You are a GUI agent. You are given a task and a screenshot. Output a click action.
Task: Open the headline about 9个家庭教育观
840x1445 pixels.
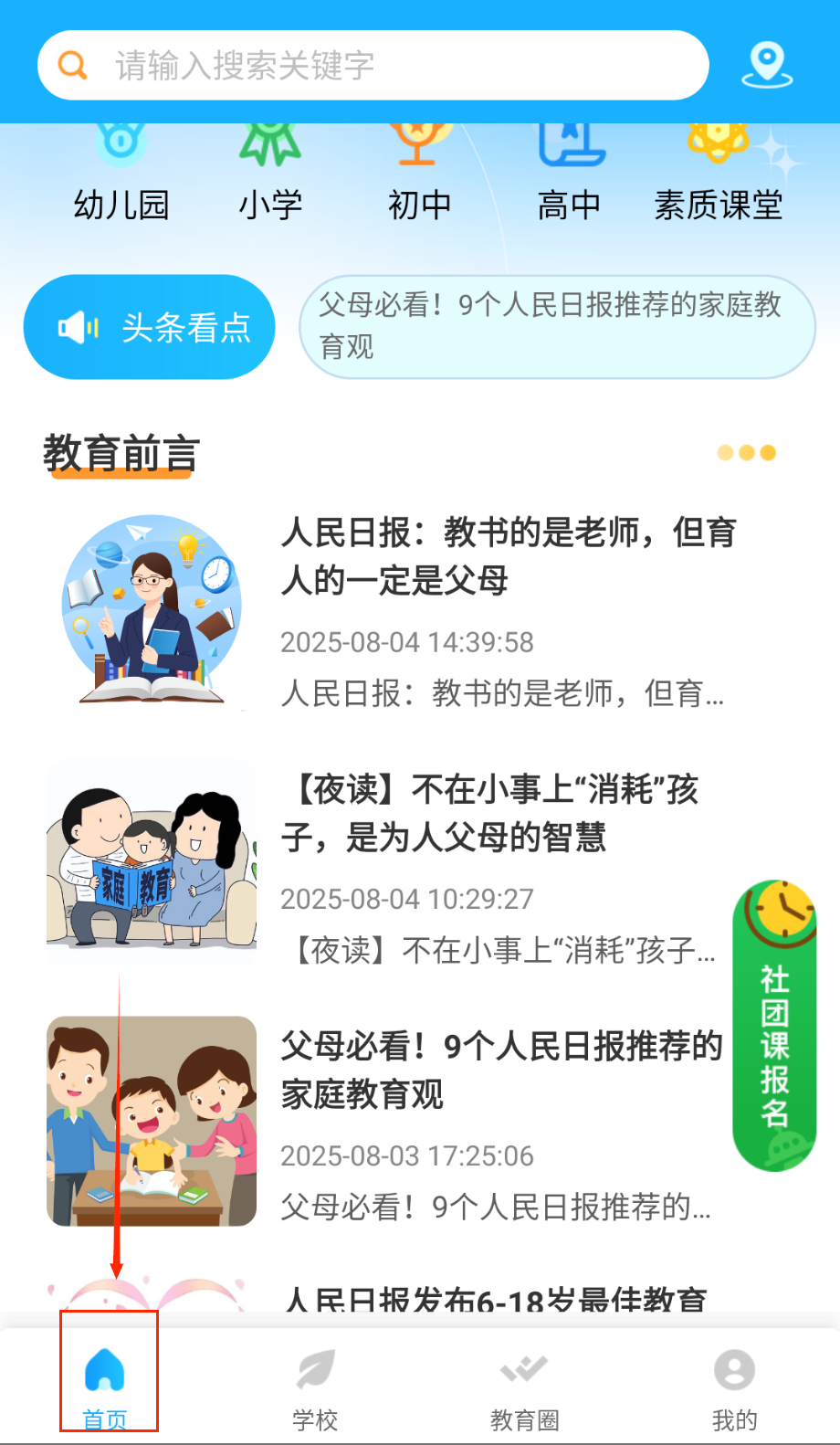click(557, 326)
